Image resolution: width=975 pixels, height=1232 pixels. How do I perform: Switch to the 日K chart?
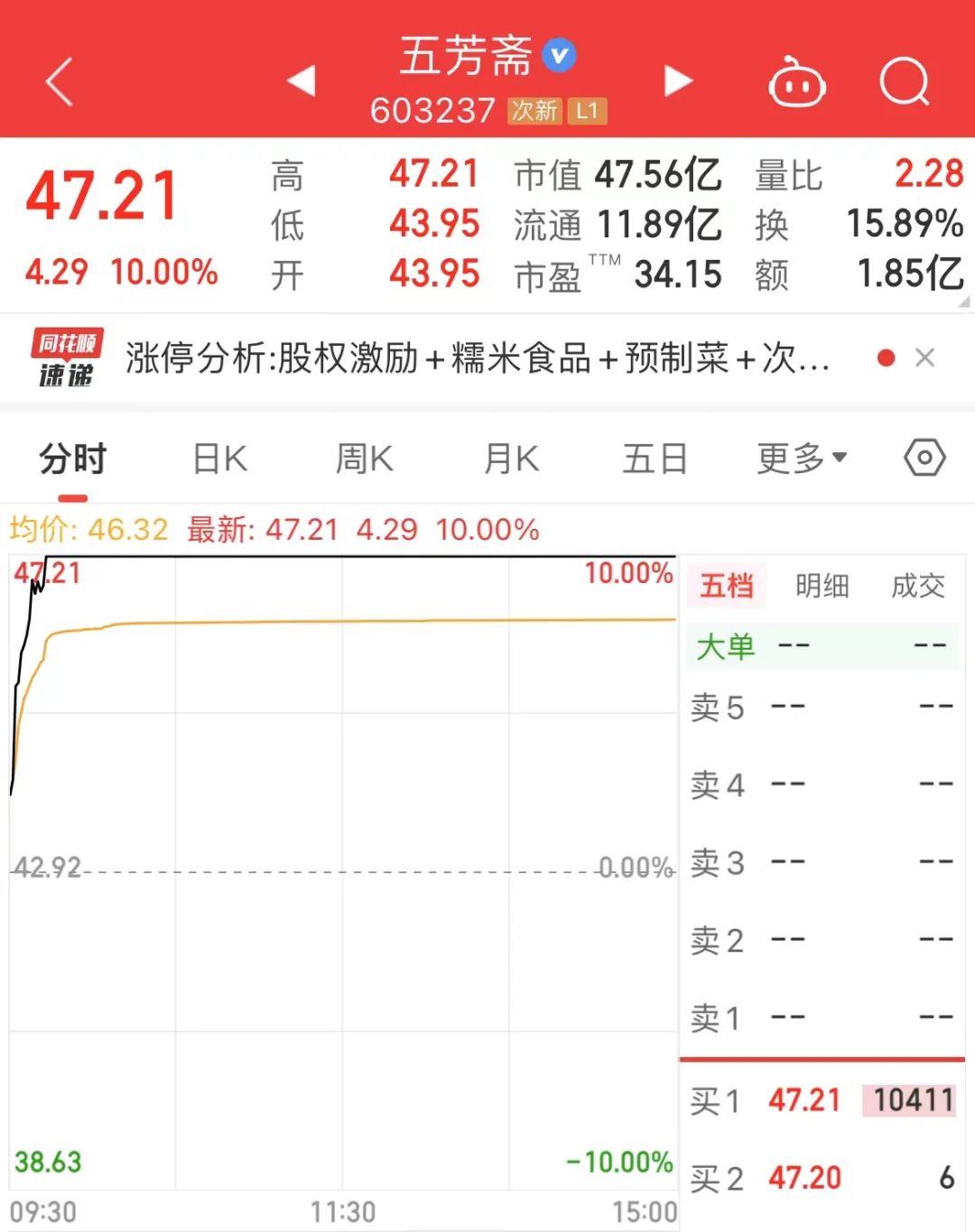[x=220, y=459]
